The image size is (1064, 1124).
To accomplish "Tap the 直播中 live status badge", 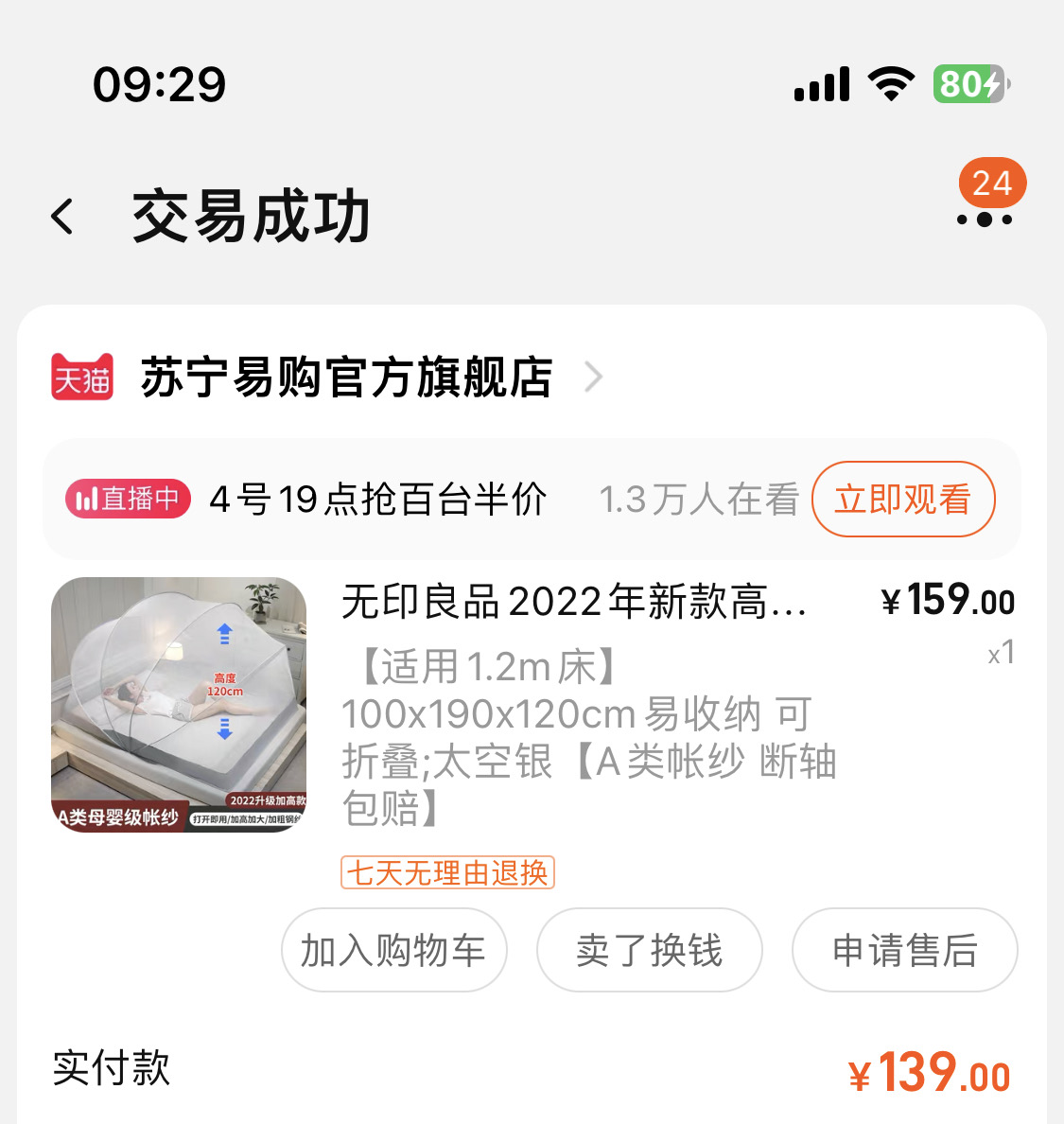I will pos(127,500).
